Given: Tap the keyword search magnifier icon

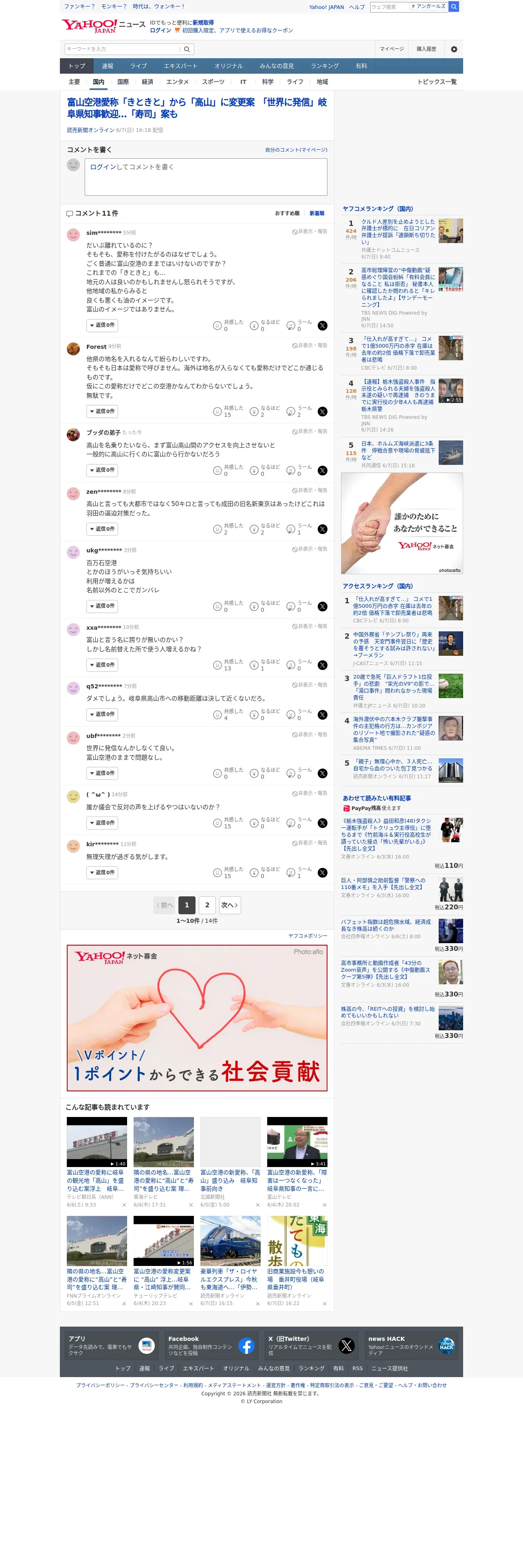Looking at the screenshot, I should tap(187, 49).
